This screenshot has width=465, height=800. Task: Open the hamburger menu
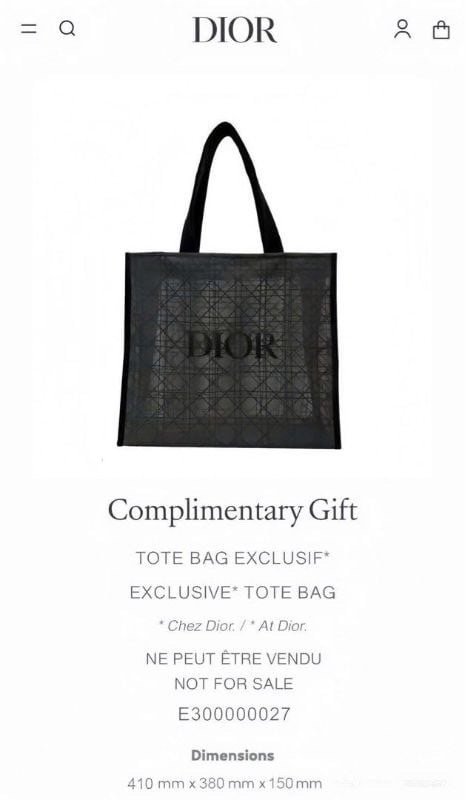click(x=29, y=29)
